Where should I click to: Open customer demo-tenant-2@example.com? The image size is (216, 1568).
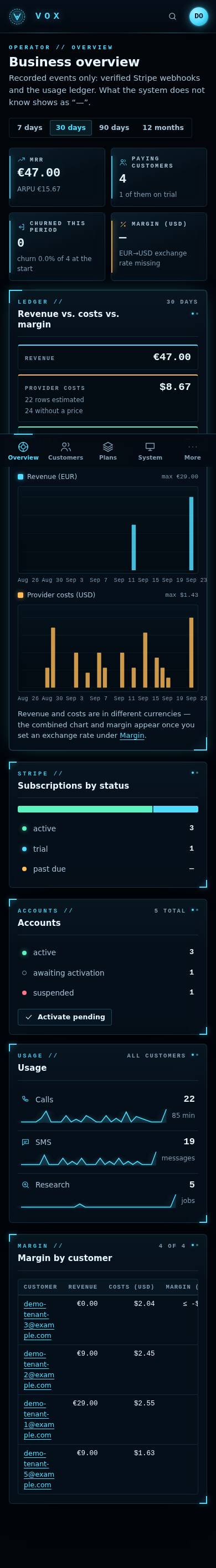click(x=39, y=1369)
